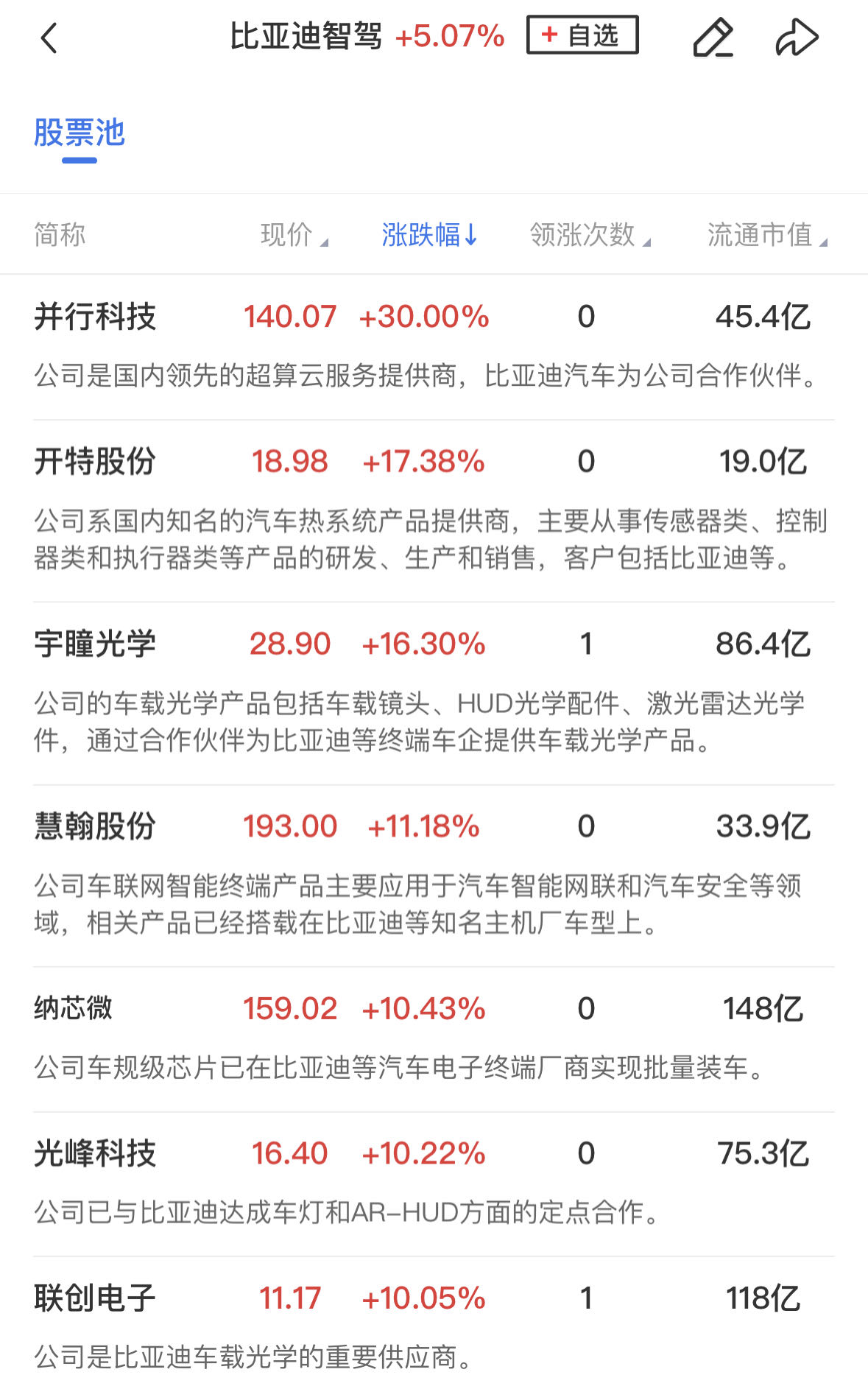This screenshot has height=1386, width=868.
Task: View 光峰科技 stock details
Action: pyautogui.click(x=96, y=1153)
